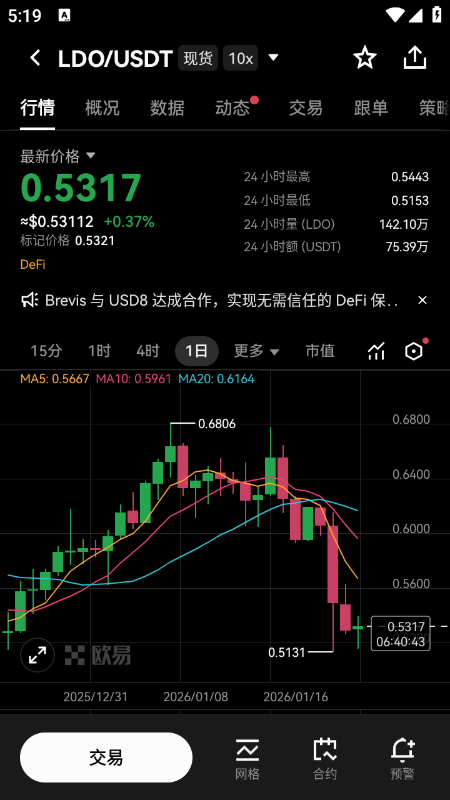Go back using the arrow icon
The height and width of the screenshot is (800, 450).
[35, 58]
